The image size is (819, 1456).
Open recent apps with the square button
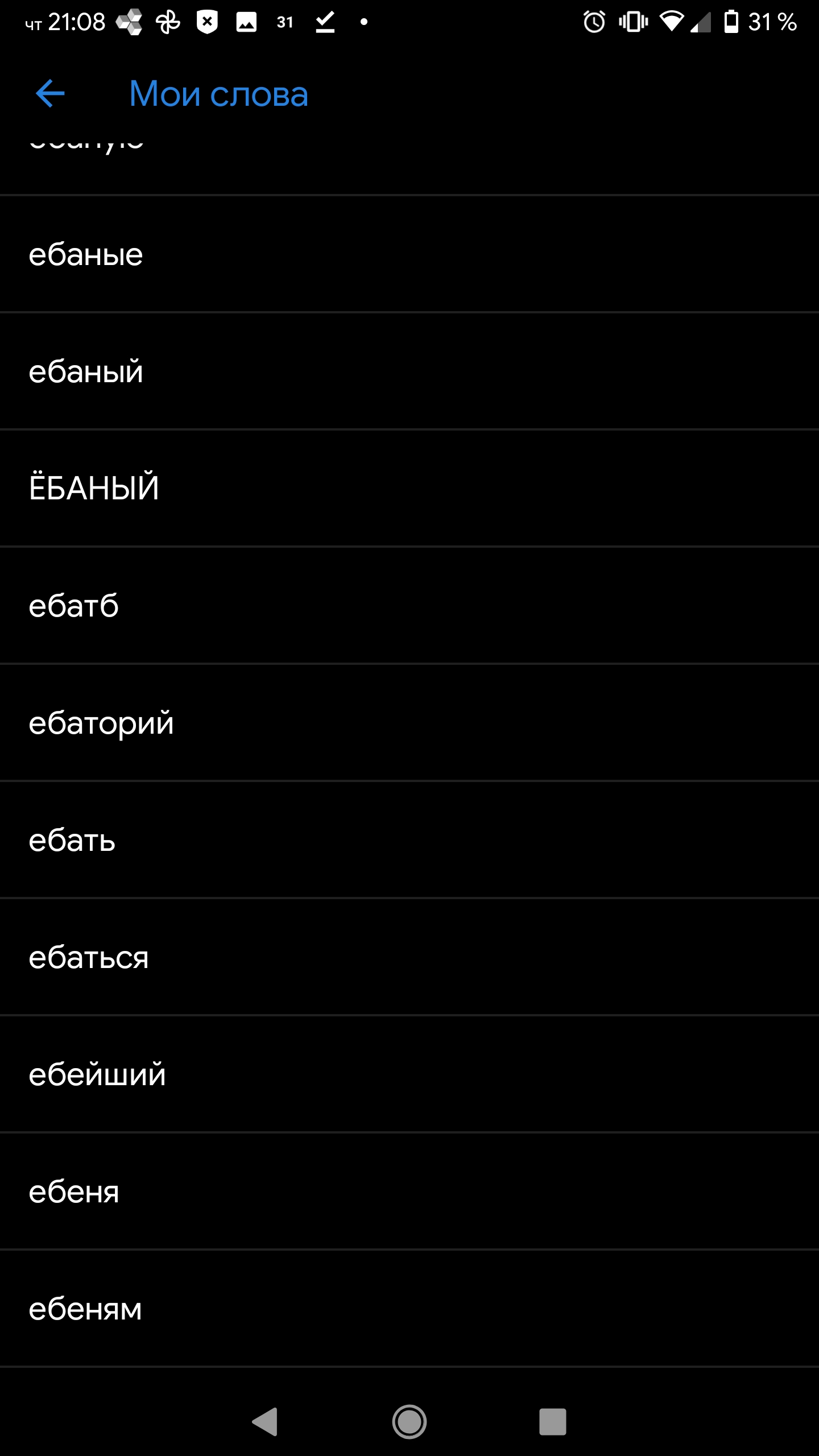coord(553,1422)
